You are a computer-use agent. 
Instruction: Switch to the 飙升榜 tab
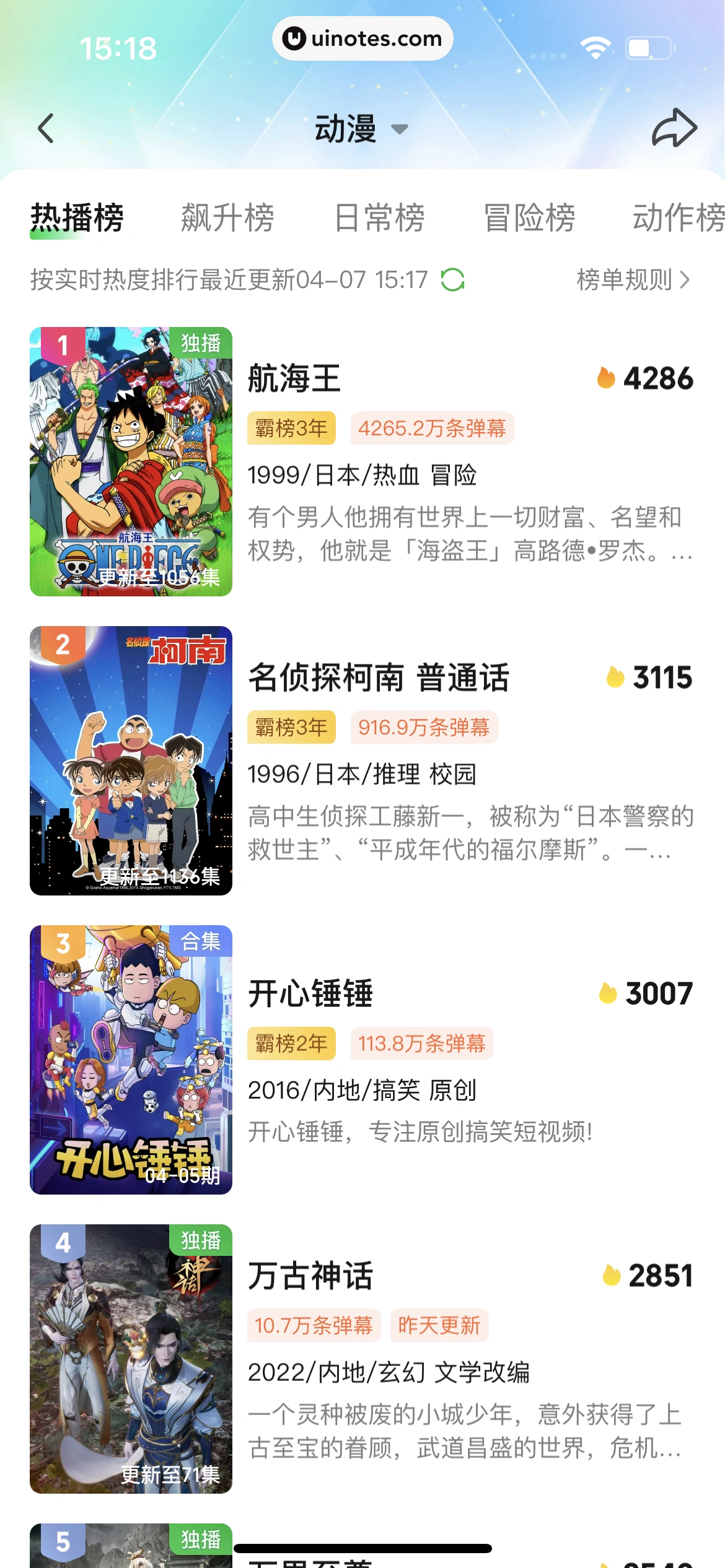[229, 217]
